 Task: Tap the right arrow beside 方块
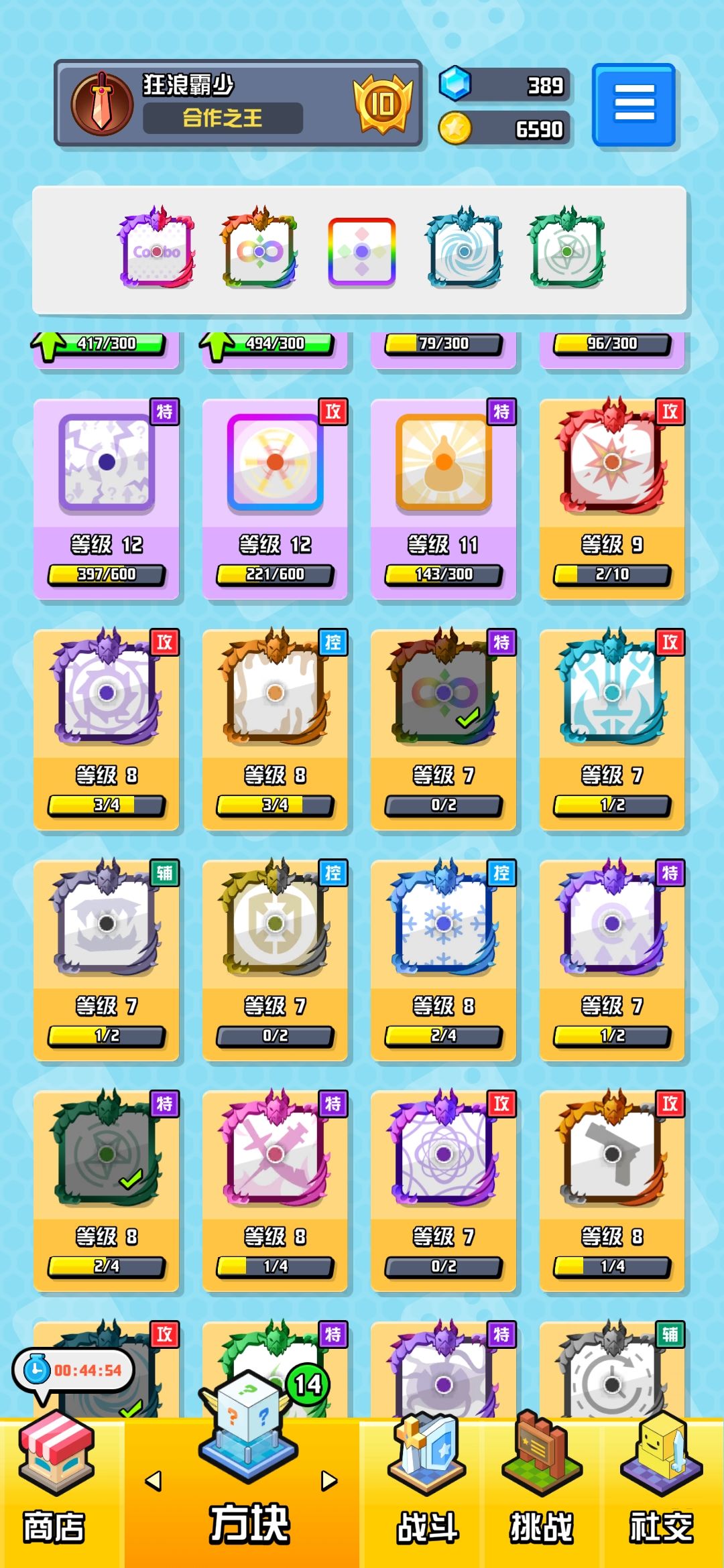(x=329, y=1480)
